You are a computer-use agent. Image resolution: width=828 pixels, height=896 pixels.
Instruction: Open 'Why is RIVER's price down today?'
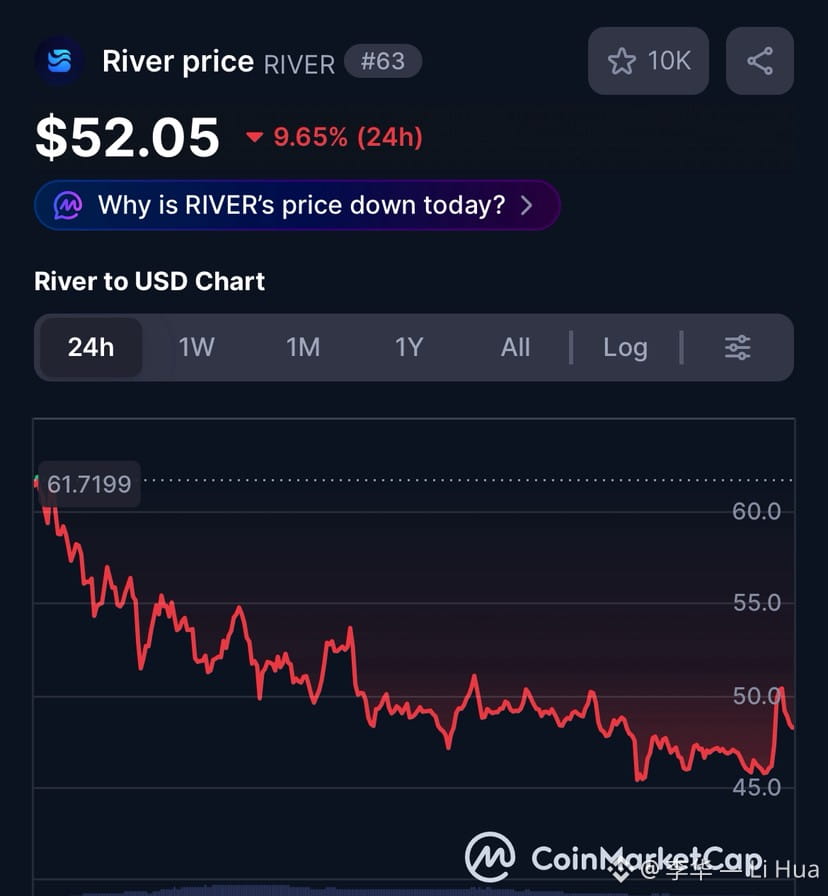(297, 205)
